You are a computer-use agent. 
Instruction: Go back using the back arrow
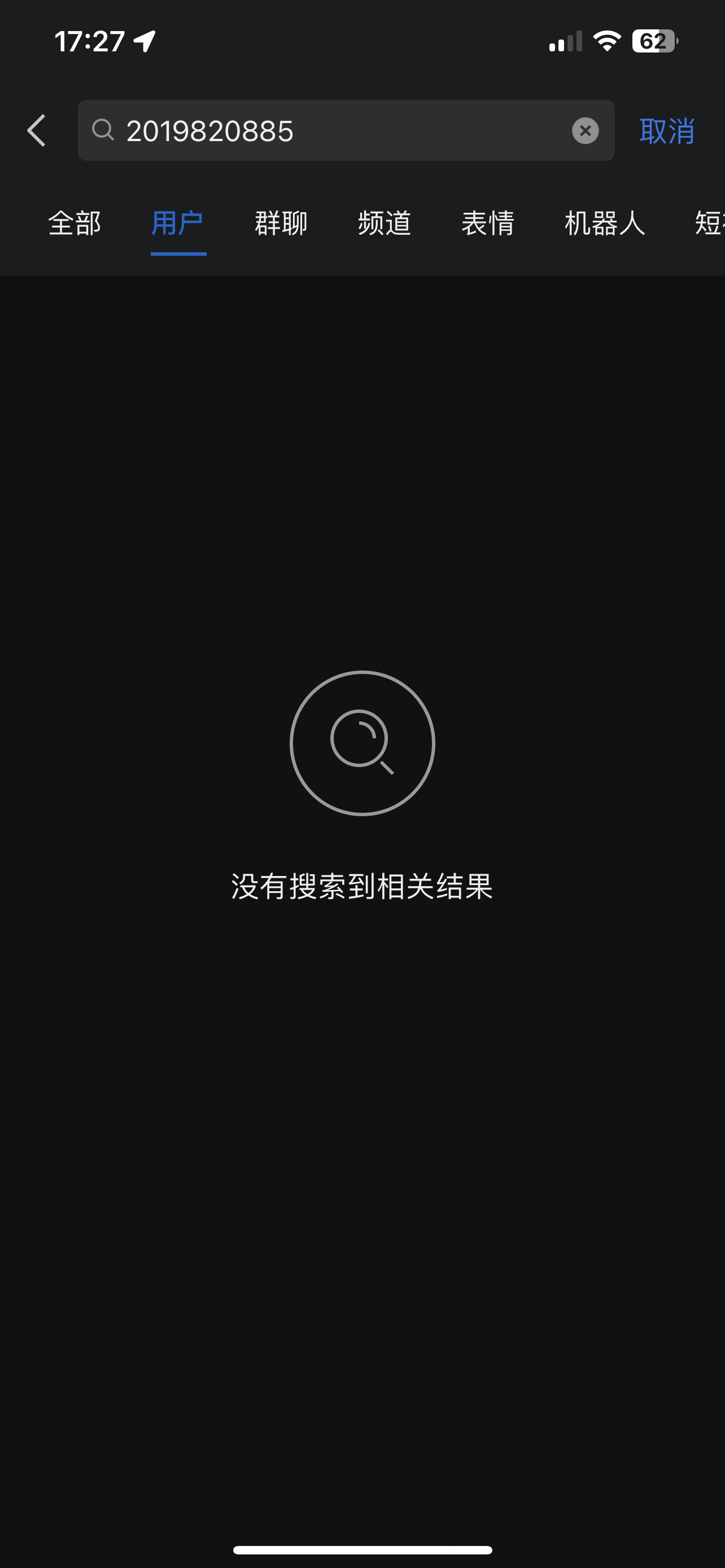coord(37,131)
